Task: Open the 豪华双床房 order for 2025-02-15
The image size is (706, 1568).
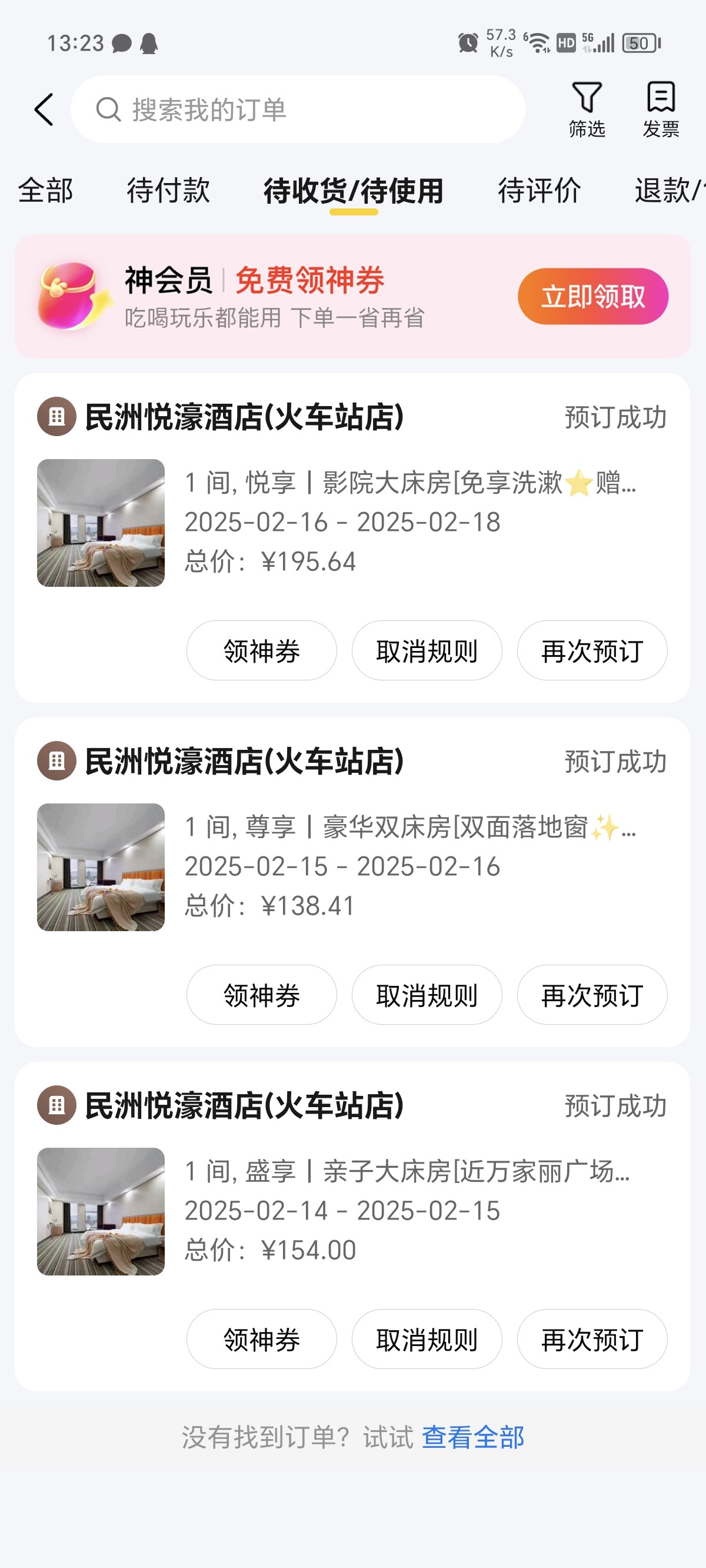Action: [352, 867]
